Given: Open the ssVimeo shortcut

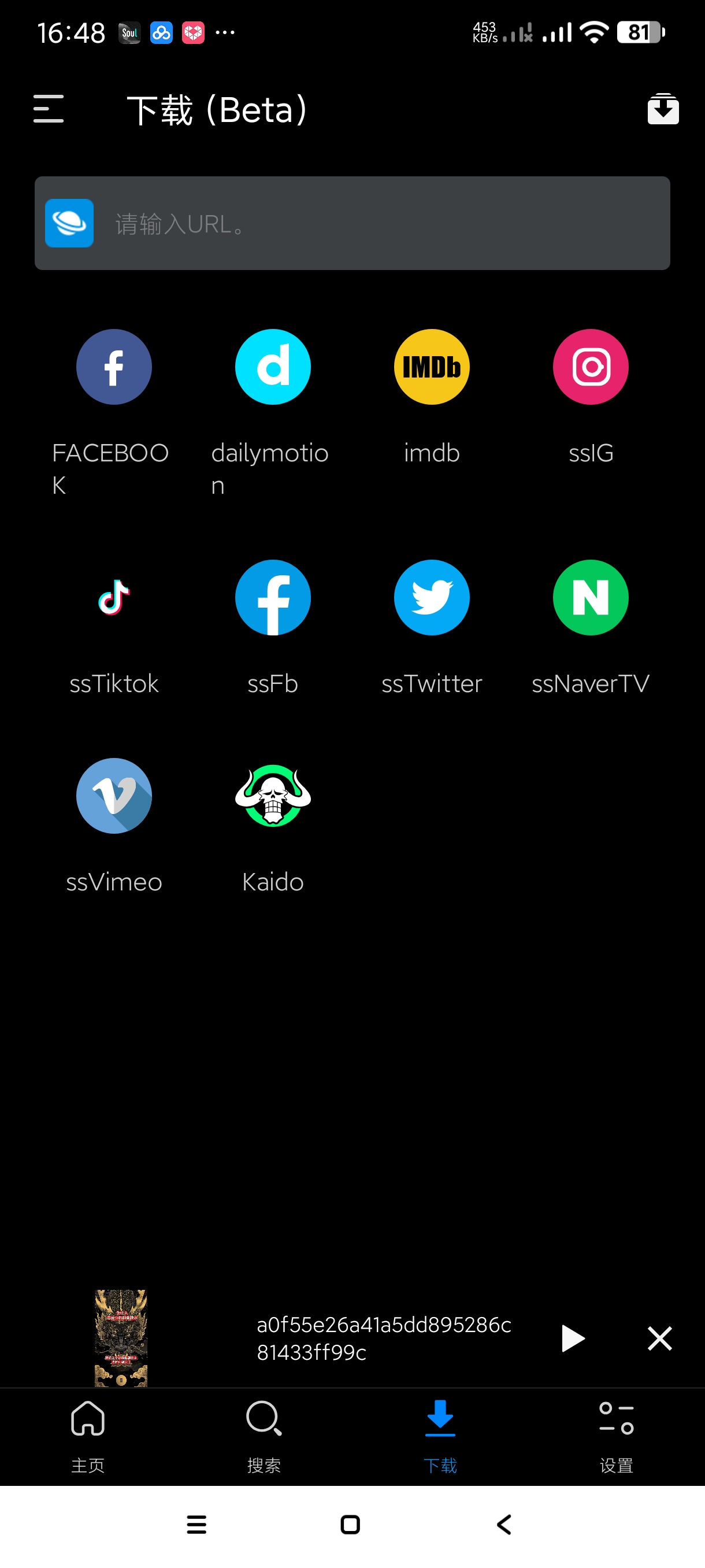Looking at the screenshot, I should click(114, 796).
